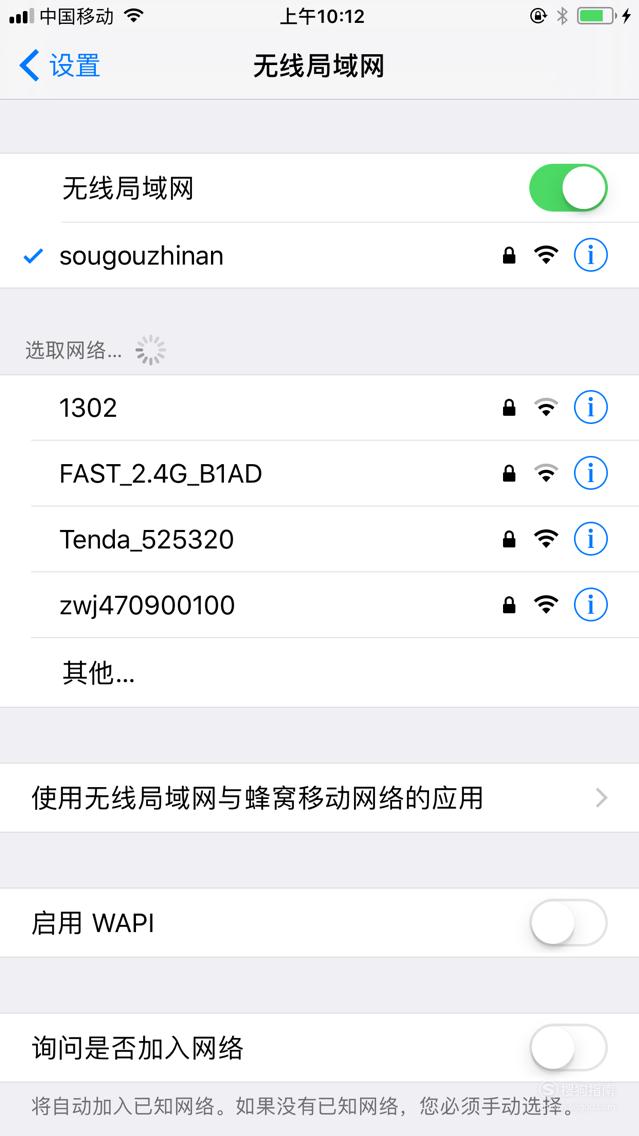Show details for FAST_2.4G_B1AD
Screen dimensions: 639x1136
coord(590,474)
